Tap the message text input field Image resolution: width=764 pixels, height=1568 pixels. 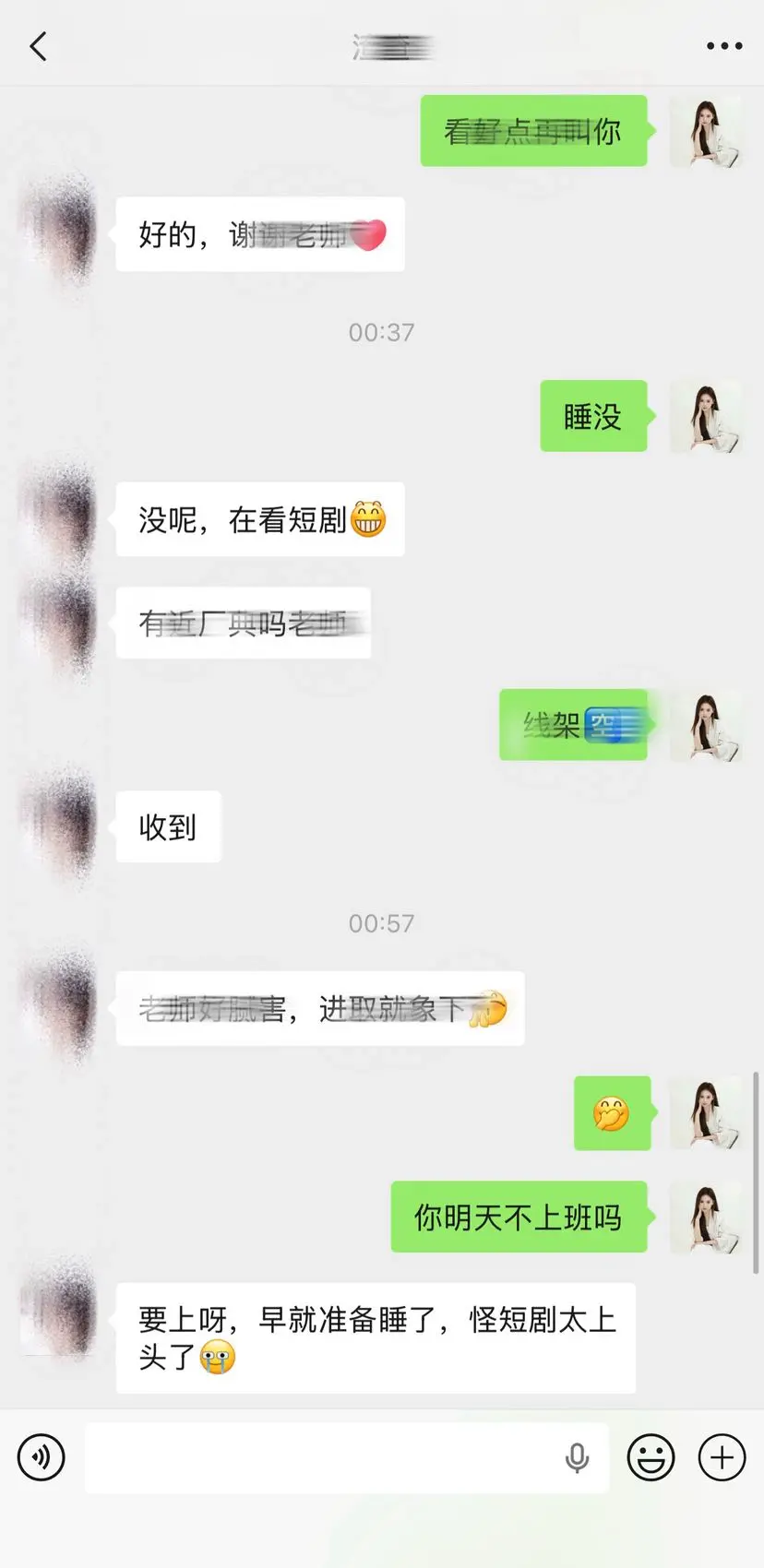347,1458
